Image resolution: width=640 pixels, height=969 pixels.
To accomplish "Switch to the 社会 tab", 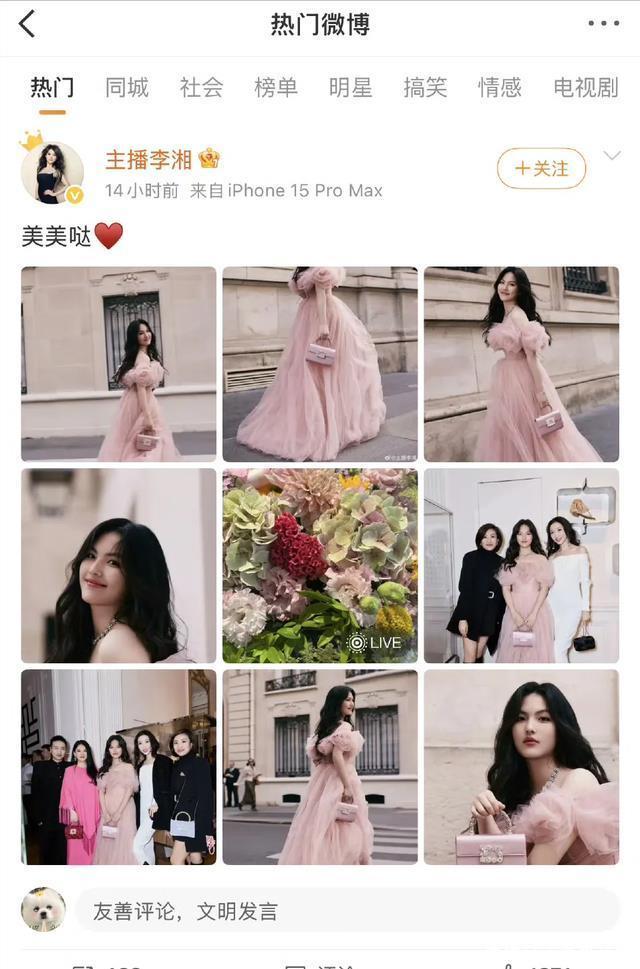I will click(x=201, y=88).
